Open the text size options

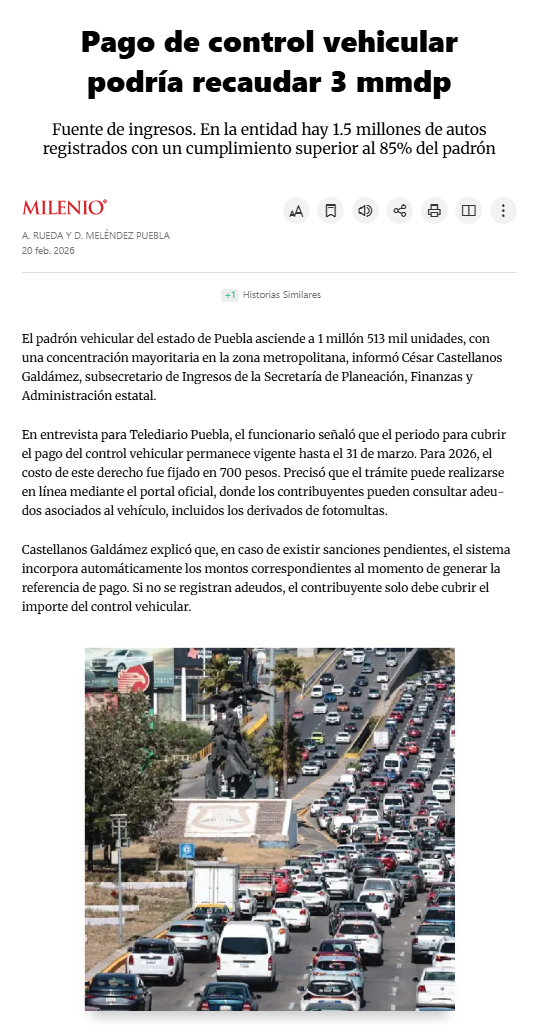pyautogui.click(x=296, y=210)
